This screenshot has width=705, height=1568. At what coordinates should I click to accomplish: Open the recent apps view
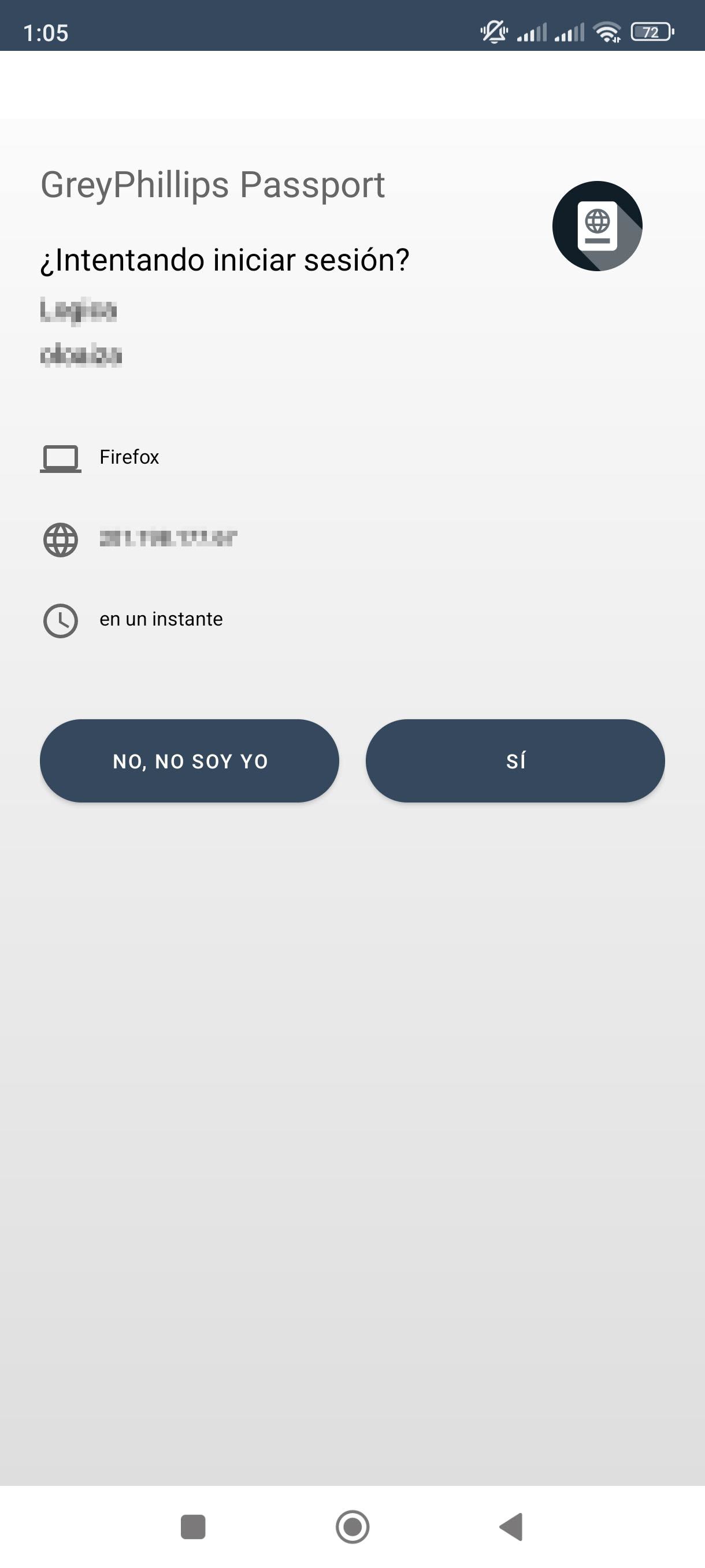coord(194,1526)
